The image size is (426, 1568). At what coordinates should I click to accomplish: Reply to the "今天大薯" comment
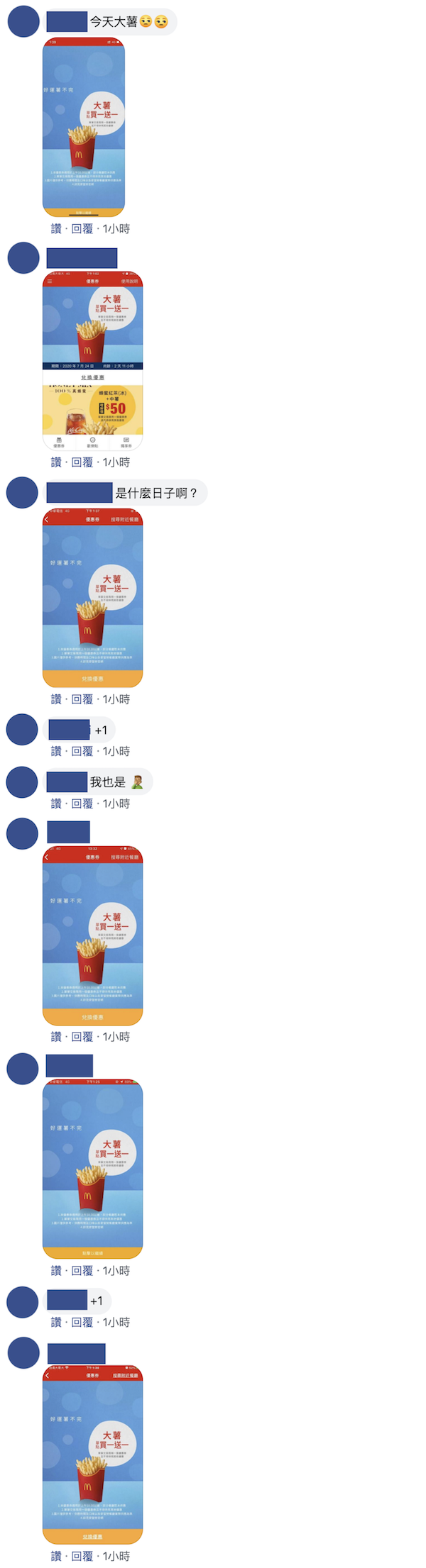click(82, 228)
